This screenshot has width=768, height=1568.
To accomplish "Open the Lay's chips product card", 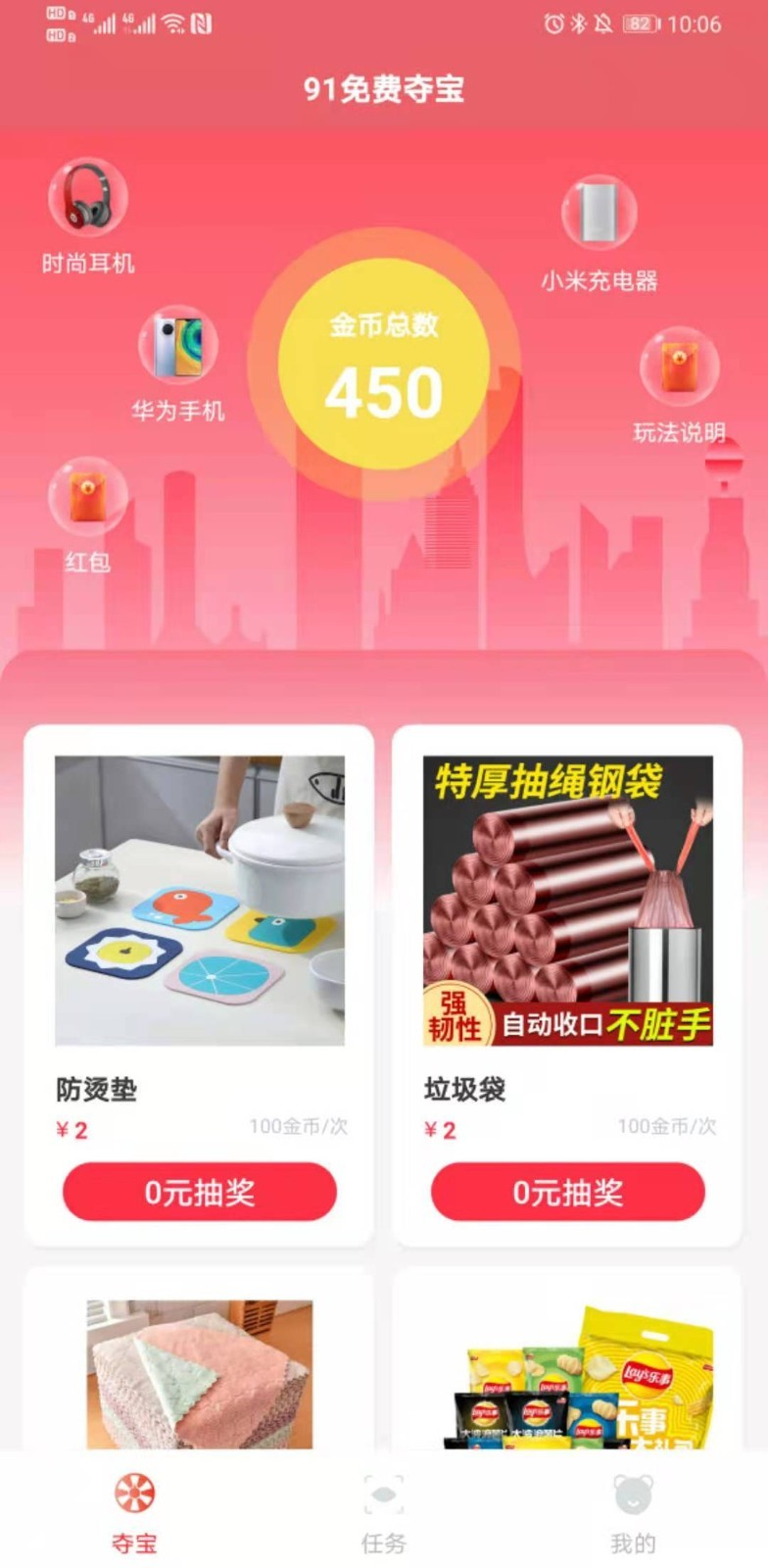I will [567, 1372].
